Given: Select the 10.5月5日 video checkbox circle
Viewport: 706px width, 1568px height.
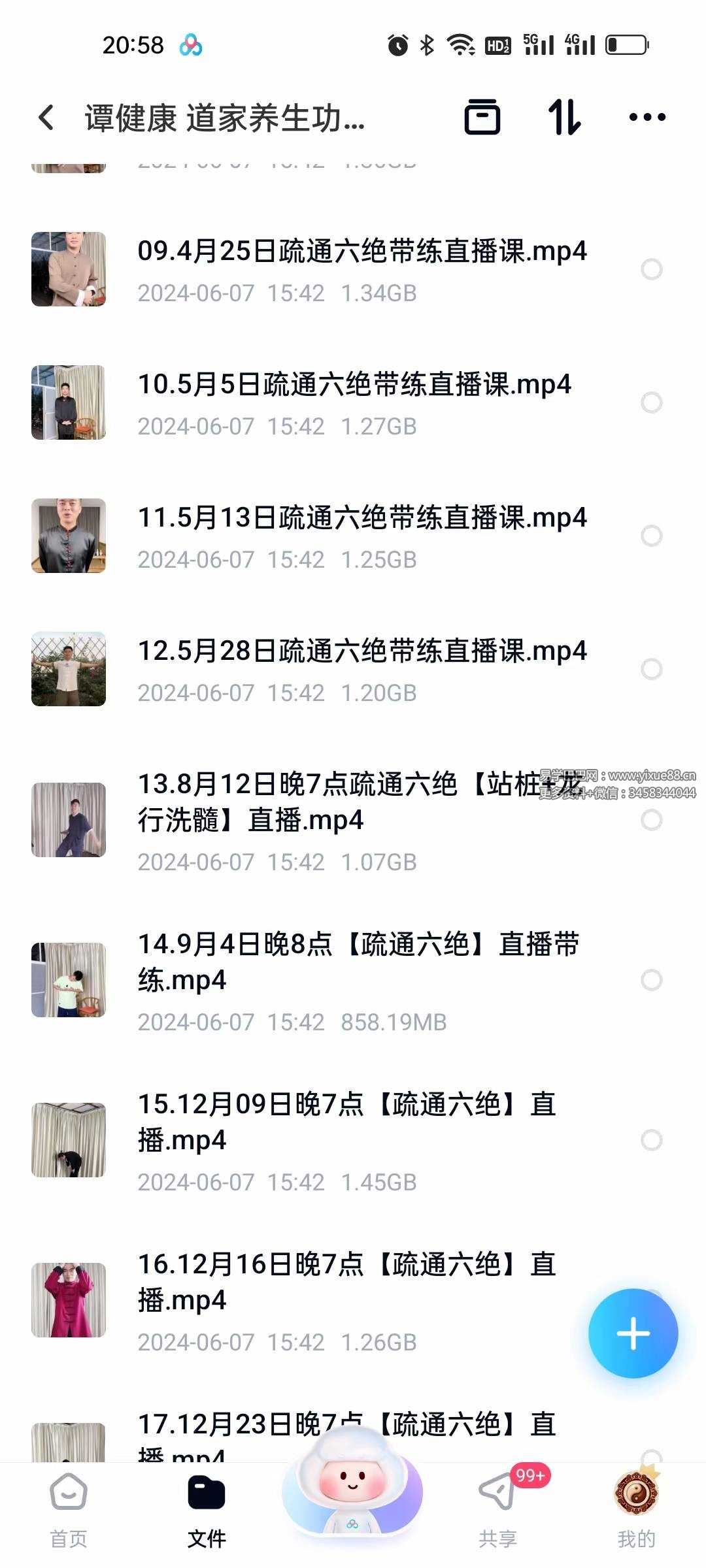Looking at the screenshot, I should coord(651,402).
